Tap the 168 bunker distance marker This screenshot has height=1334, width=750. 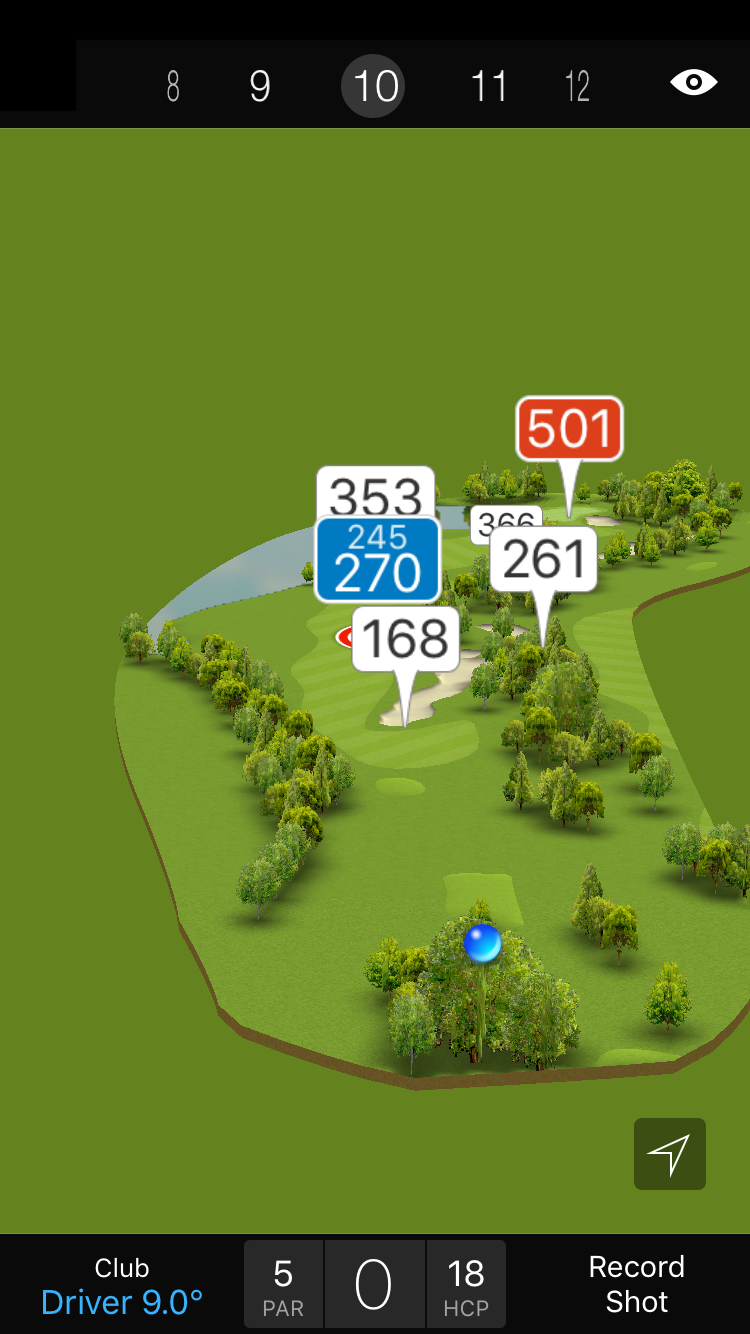pos(405,639)
